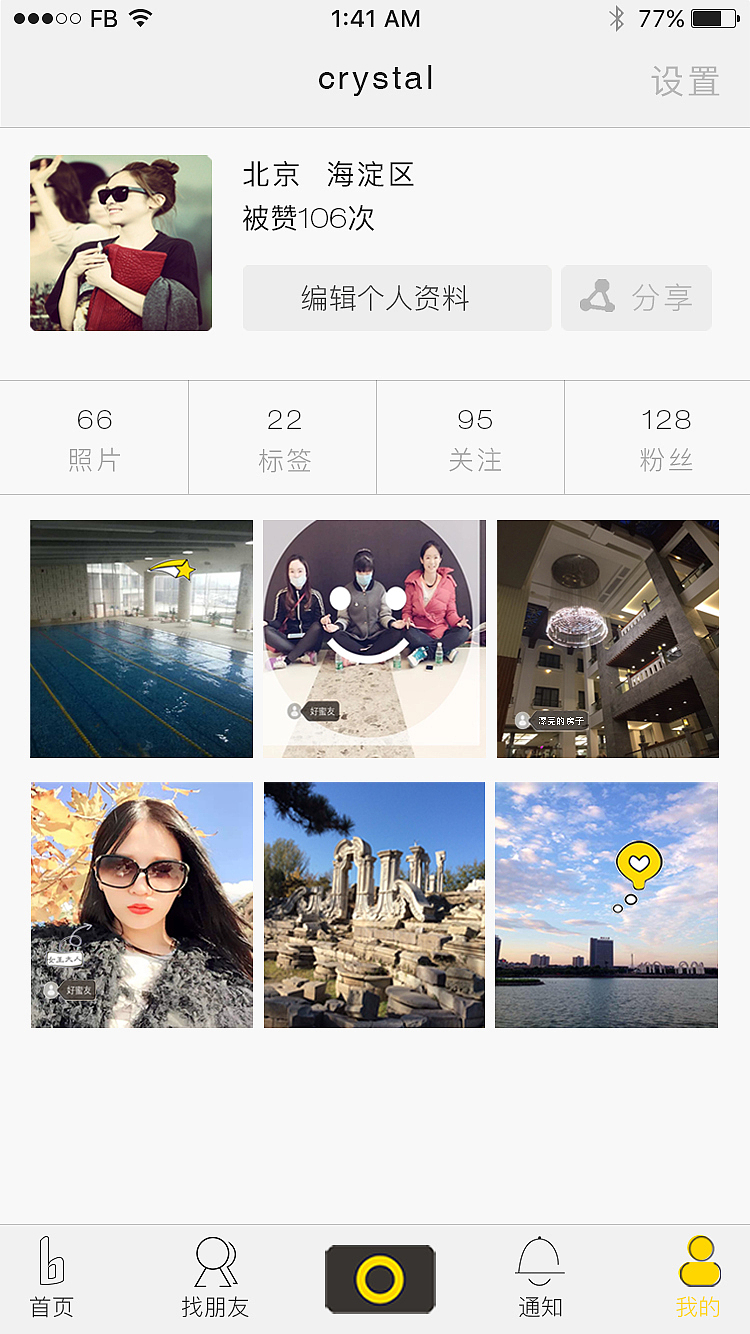The image size is (750, 1334).
Task: Open the swimming pool photo
Action: (x=141, y=639)
